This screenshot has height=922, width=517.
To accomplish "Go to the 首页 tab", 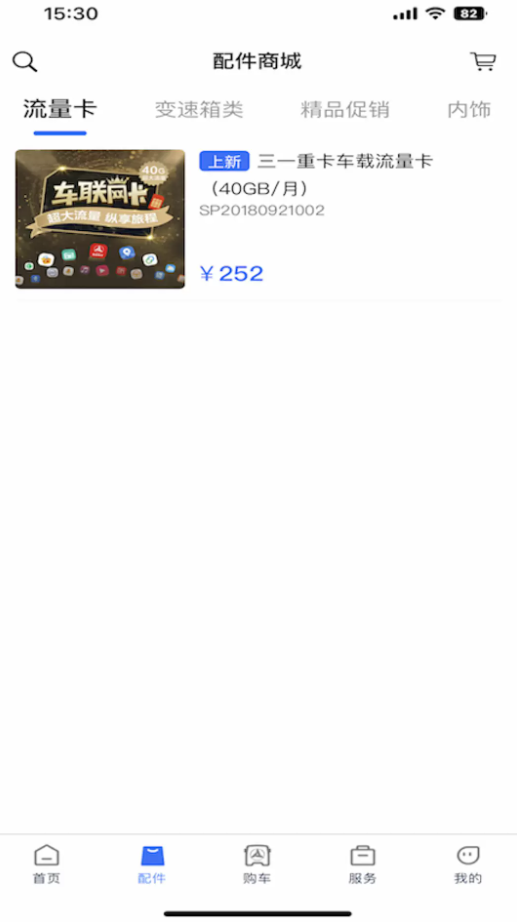I will (x=46, y=864).
